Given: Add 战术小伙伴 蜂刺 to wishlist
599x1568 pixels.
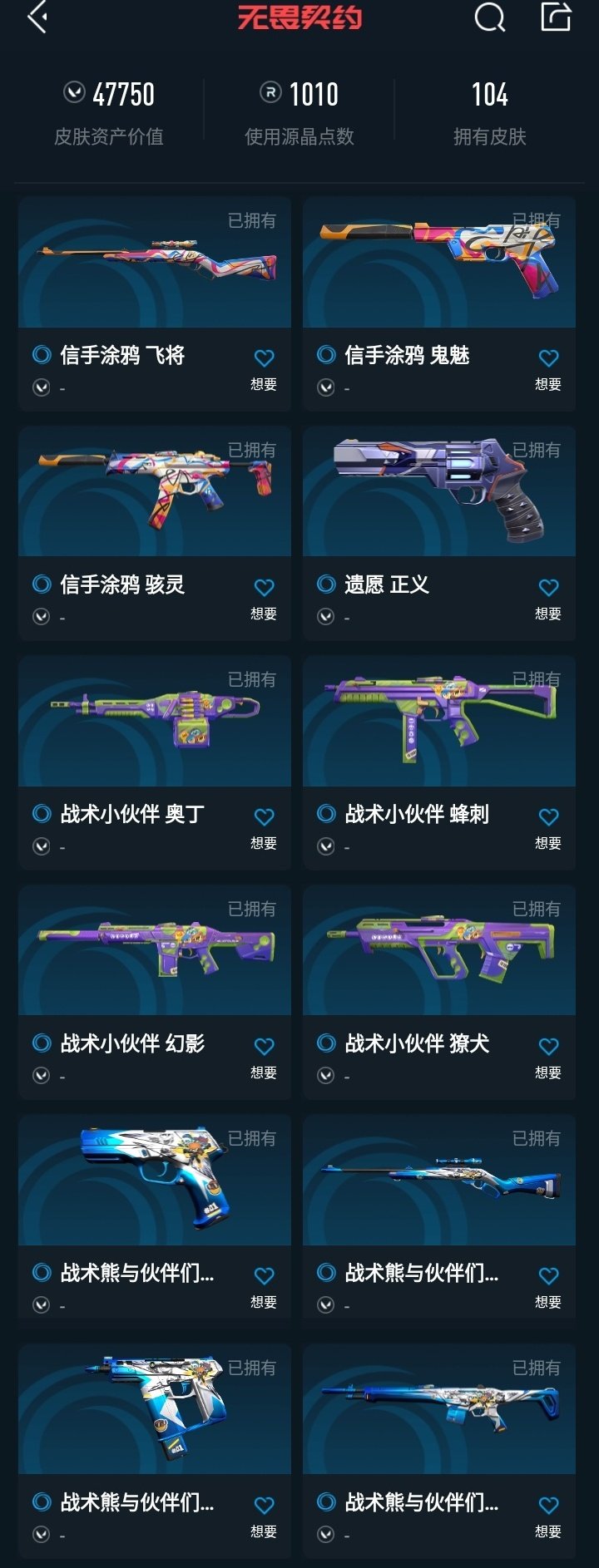Looking at the screenshot, I should (548, 818).
